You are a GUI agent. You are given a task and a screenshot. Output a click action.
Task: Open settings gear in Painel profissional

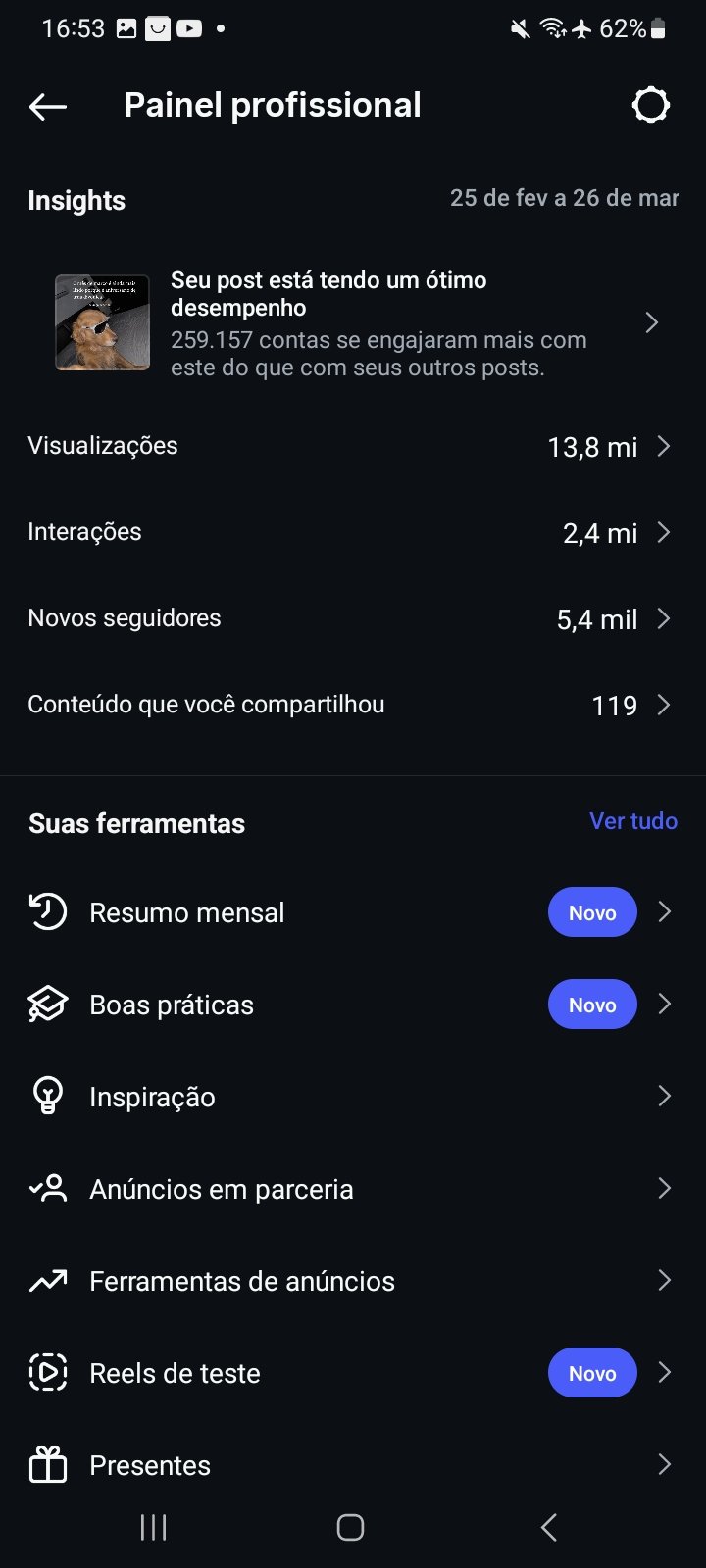650,105
